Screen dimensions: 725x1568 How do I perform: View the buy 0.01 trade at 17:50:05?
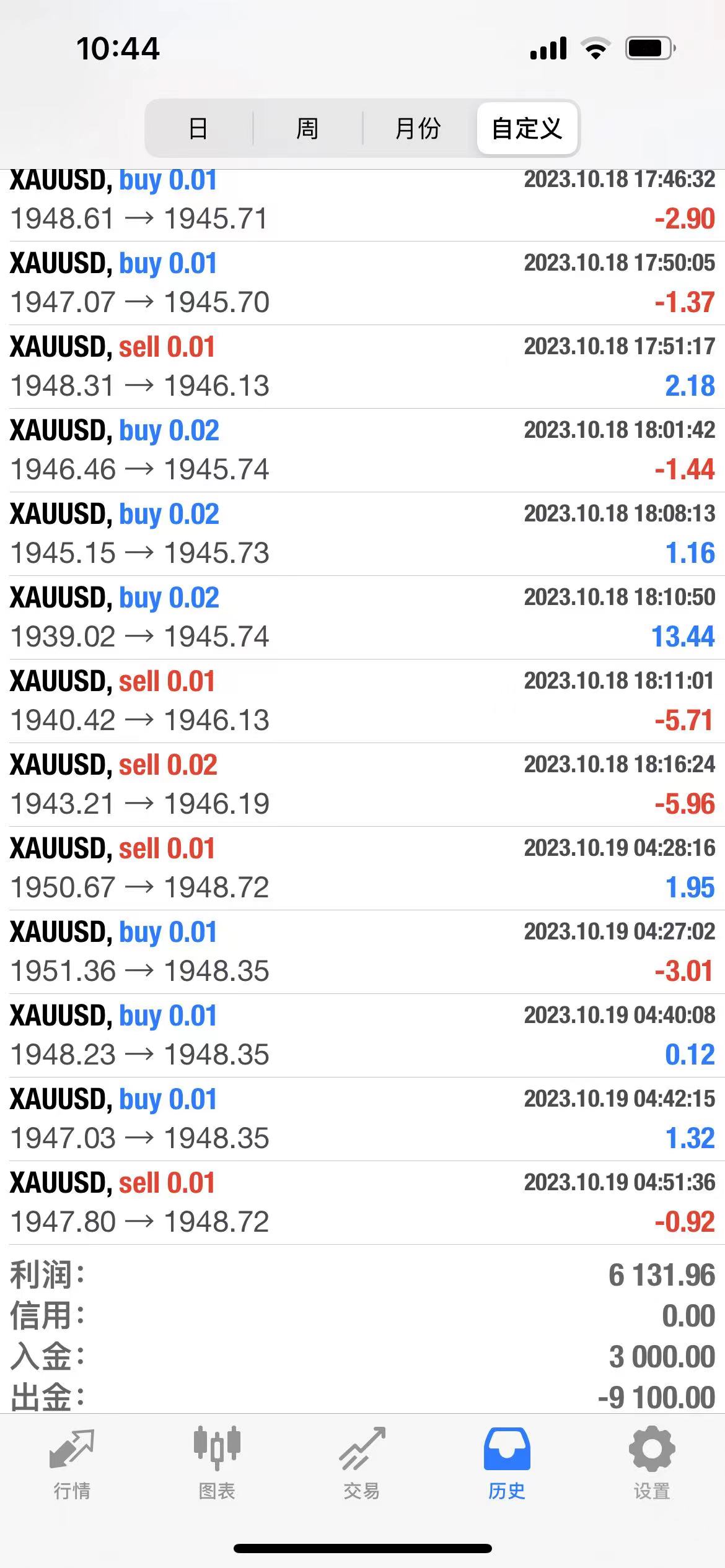[362, 283]
